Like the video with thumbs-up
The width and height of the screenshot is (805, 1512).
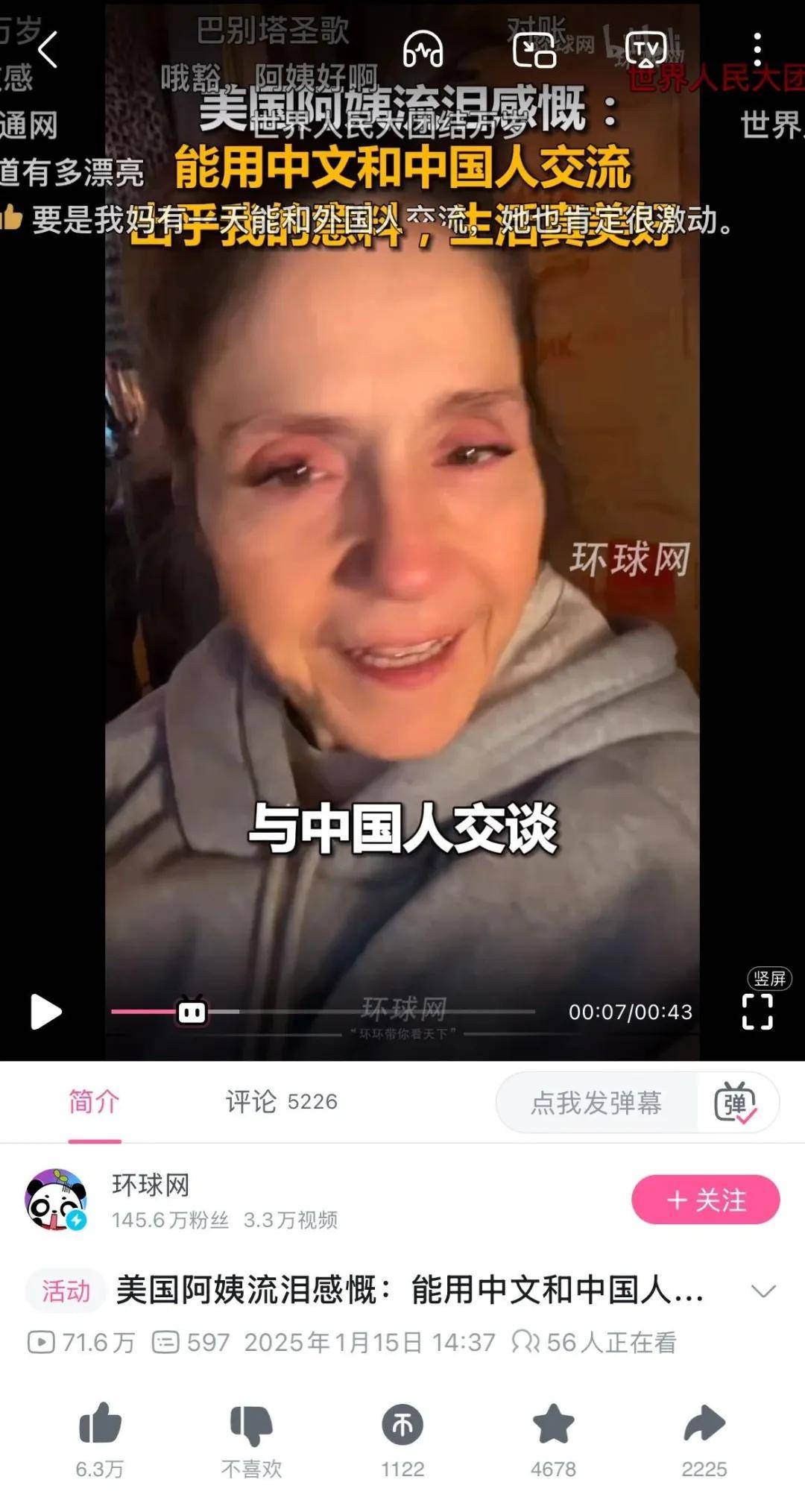(x=100, y=1424)
